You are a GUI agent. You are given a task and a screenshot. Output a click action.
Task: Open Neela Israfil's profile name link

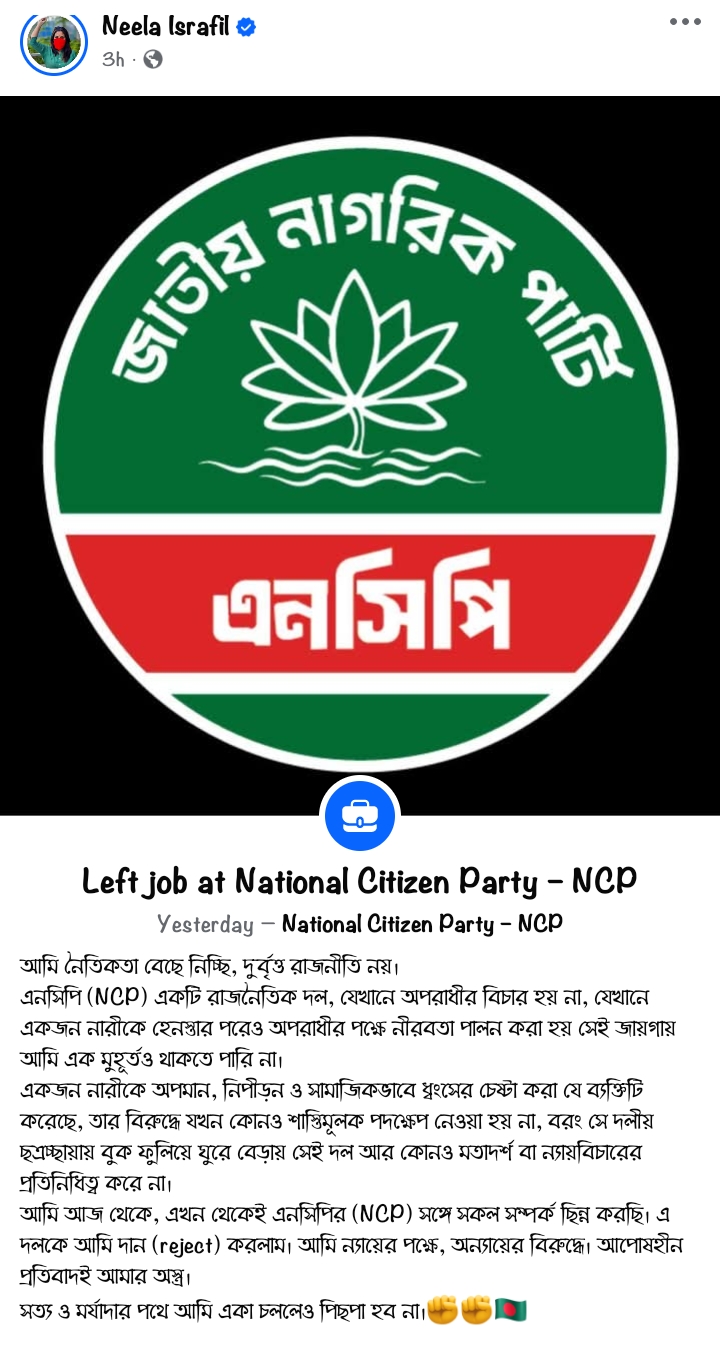tap(166, 27)
